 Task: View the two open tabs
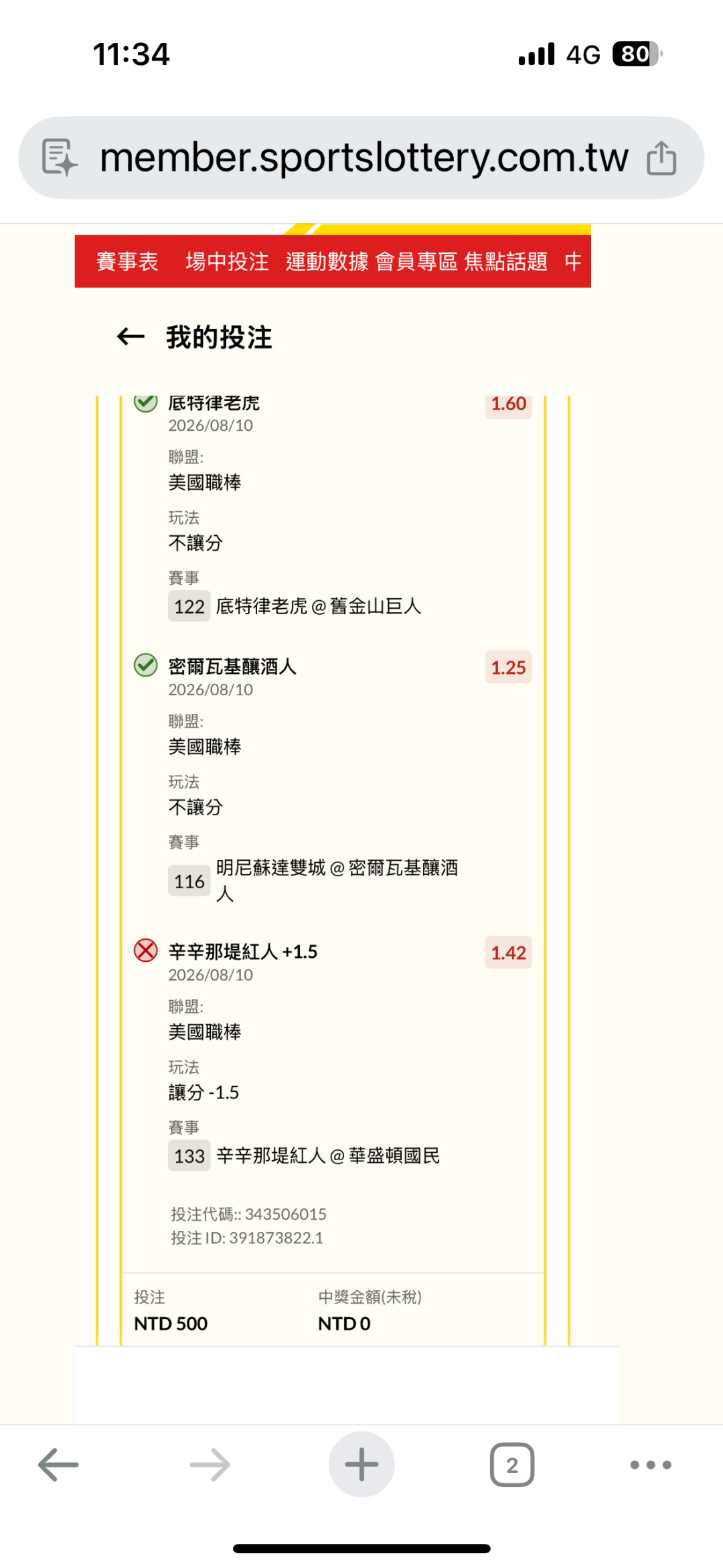[x=512, y=1464]
